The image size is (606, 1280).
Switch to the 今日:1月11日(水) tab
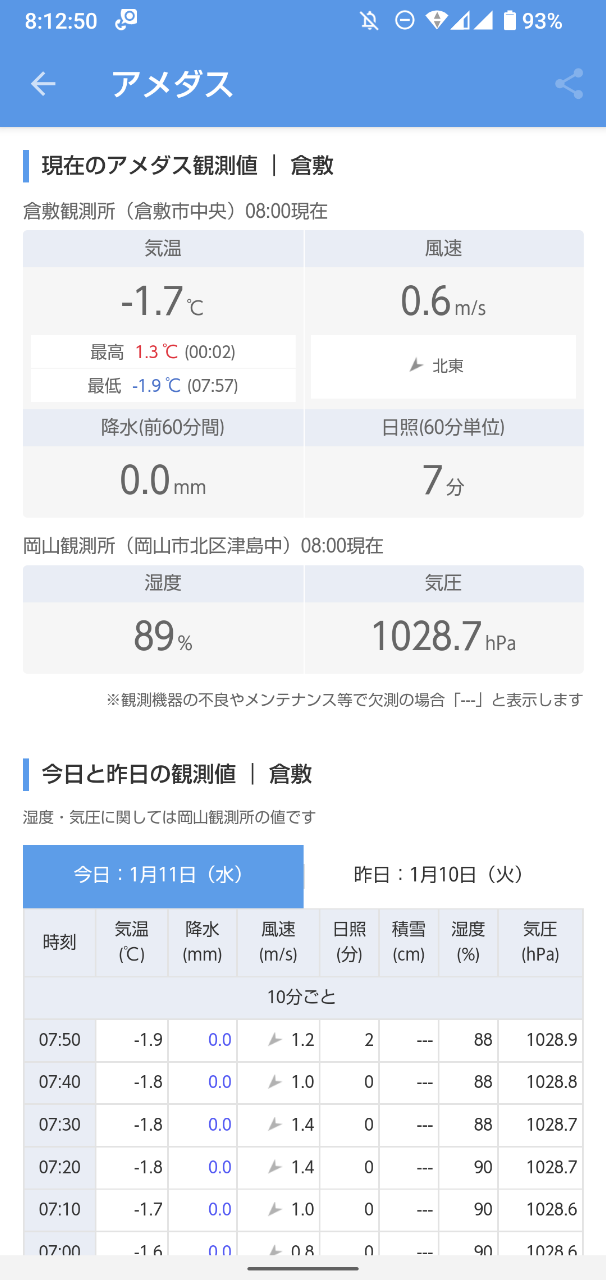[x=163, y=875]
